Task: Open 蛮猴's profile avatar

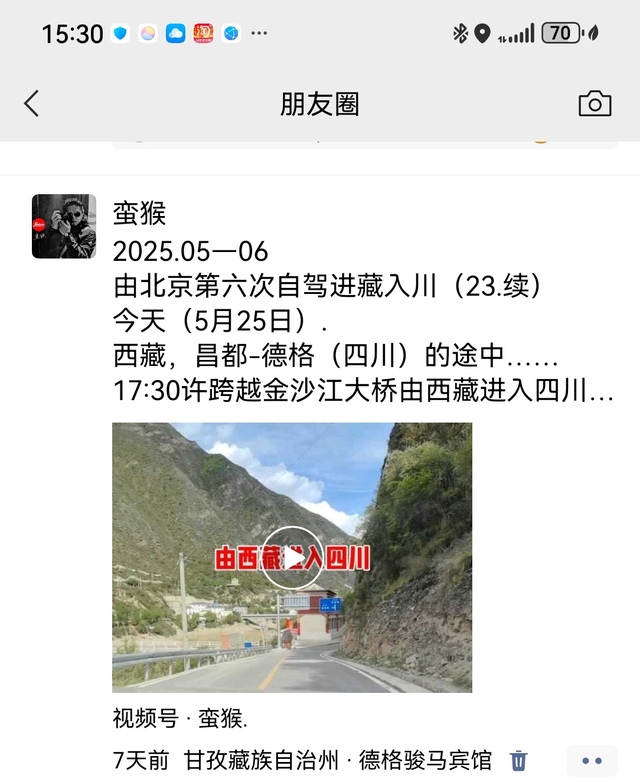Action: coord(64,226)
